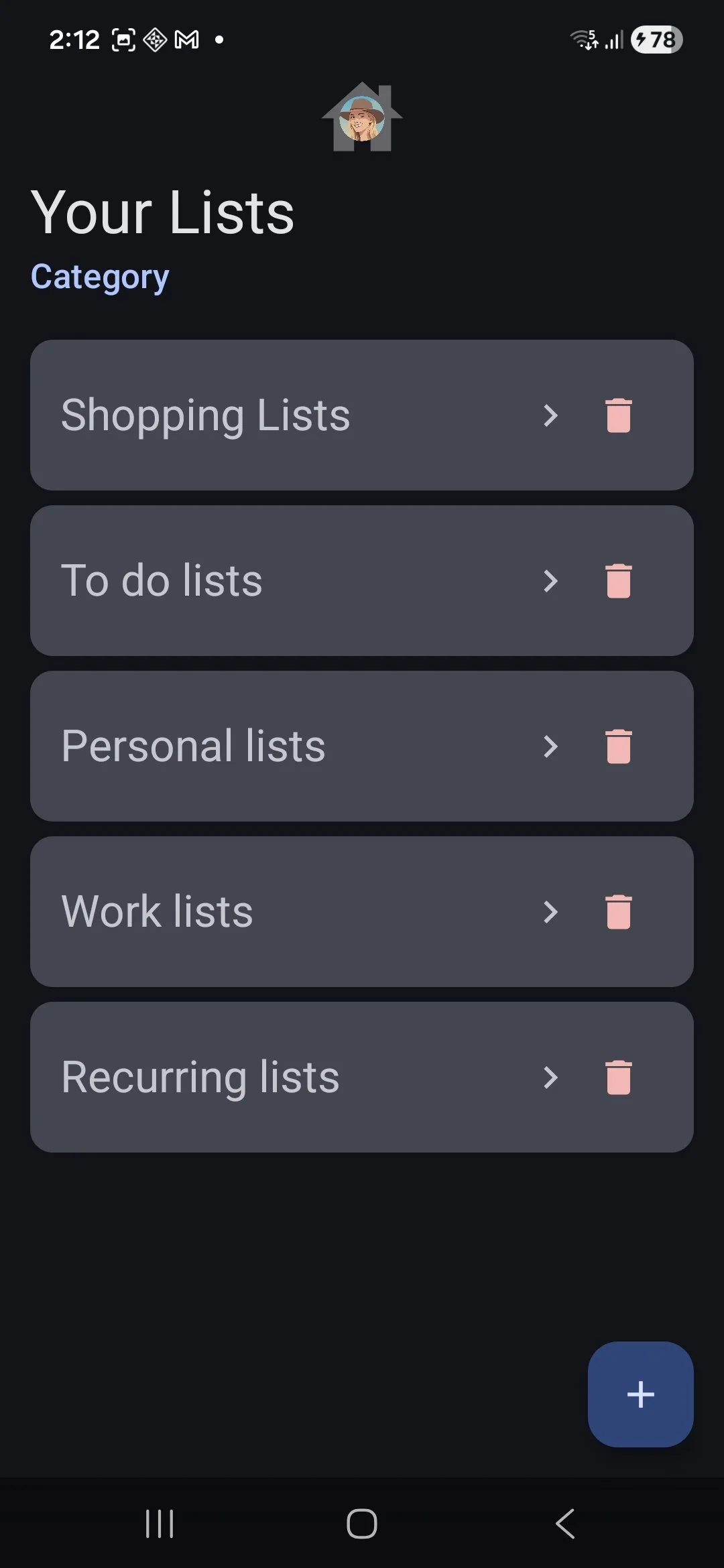724x1568 pixels.
Task: Open recent apps from the navigation bar
Action: click(x=160, y=1523)
